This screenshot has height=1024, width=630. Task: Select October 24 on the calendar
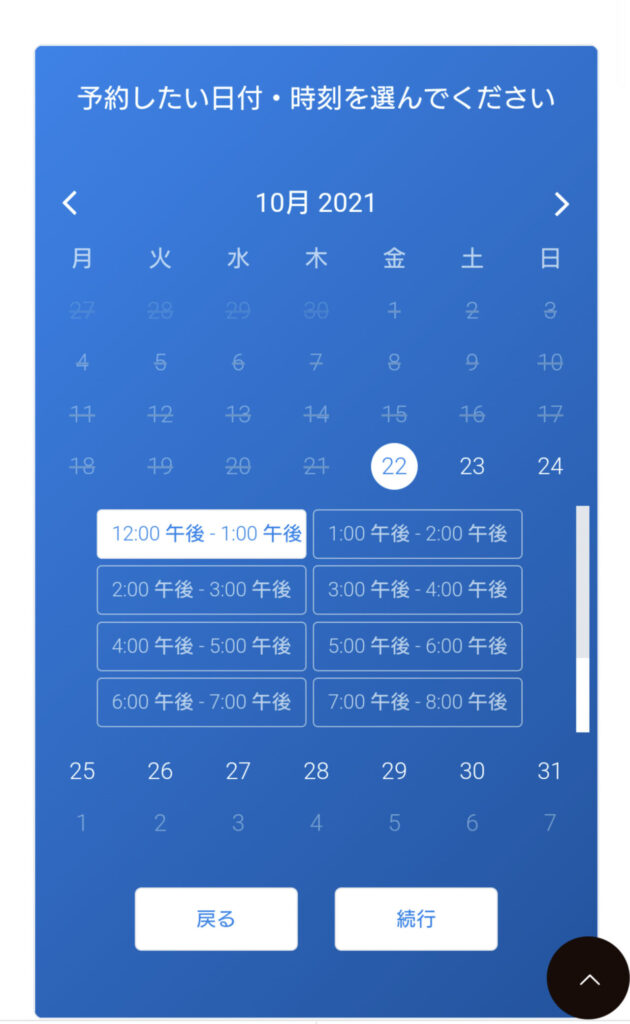click(x=550, y=466)
